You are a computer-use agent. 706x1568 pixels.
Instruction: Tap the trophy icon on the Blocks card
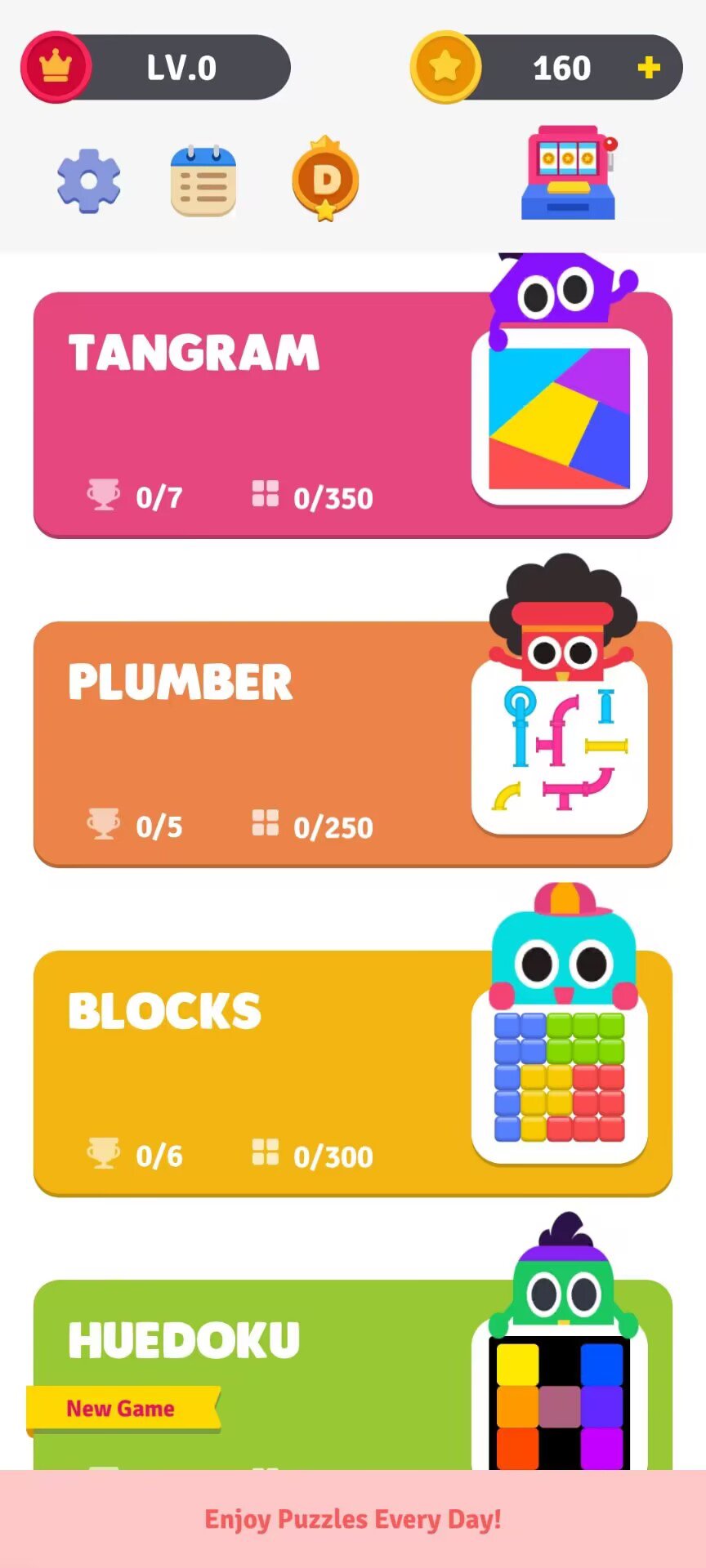point(105,1151)
